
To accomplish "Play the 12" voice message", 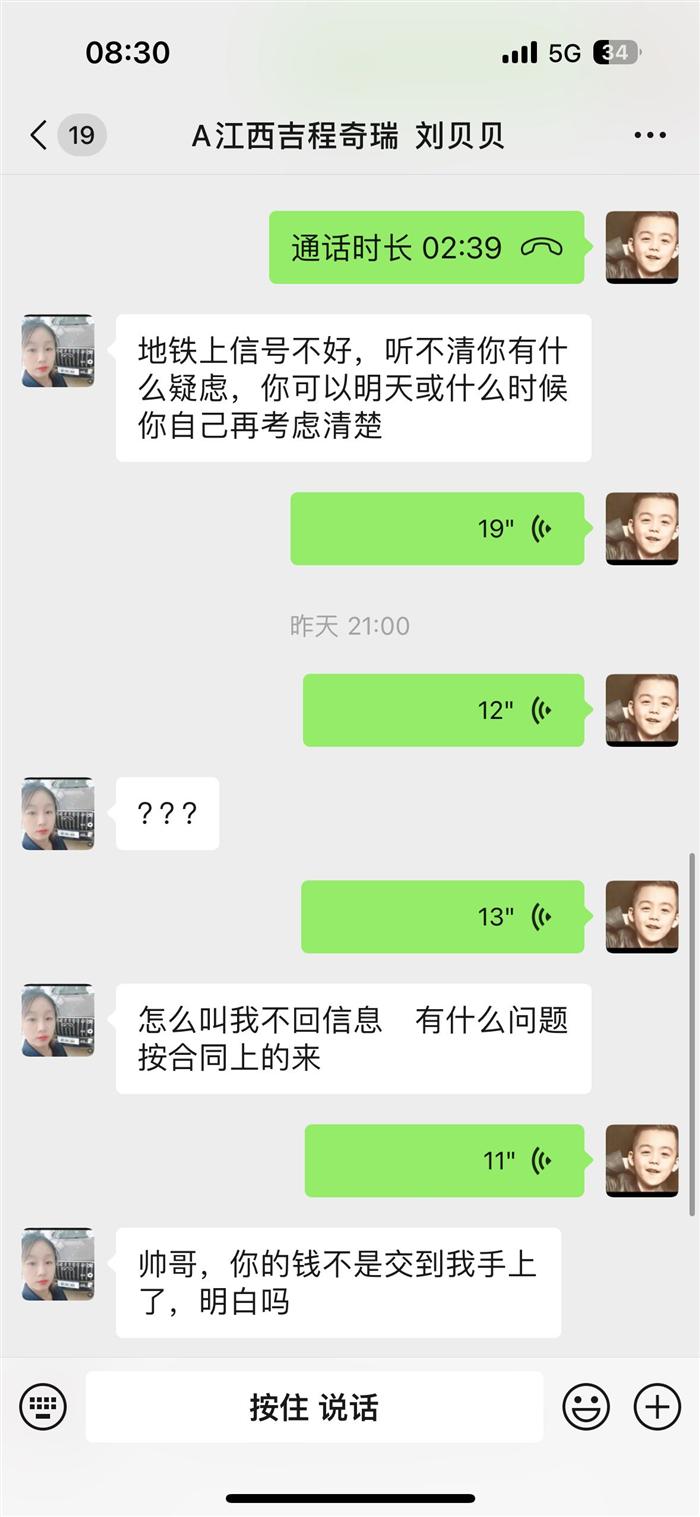I will pyautogui.click(x=443, y=710).
